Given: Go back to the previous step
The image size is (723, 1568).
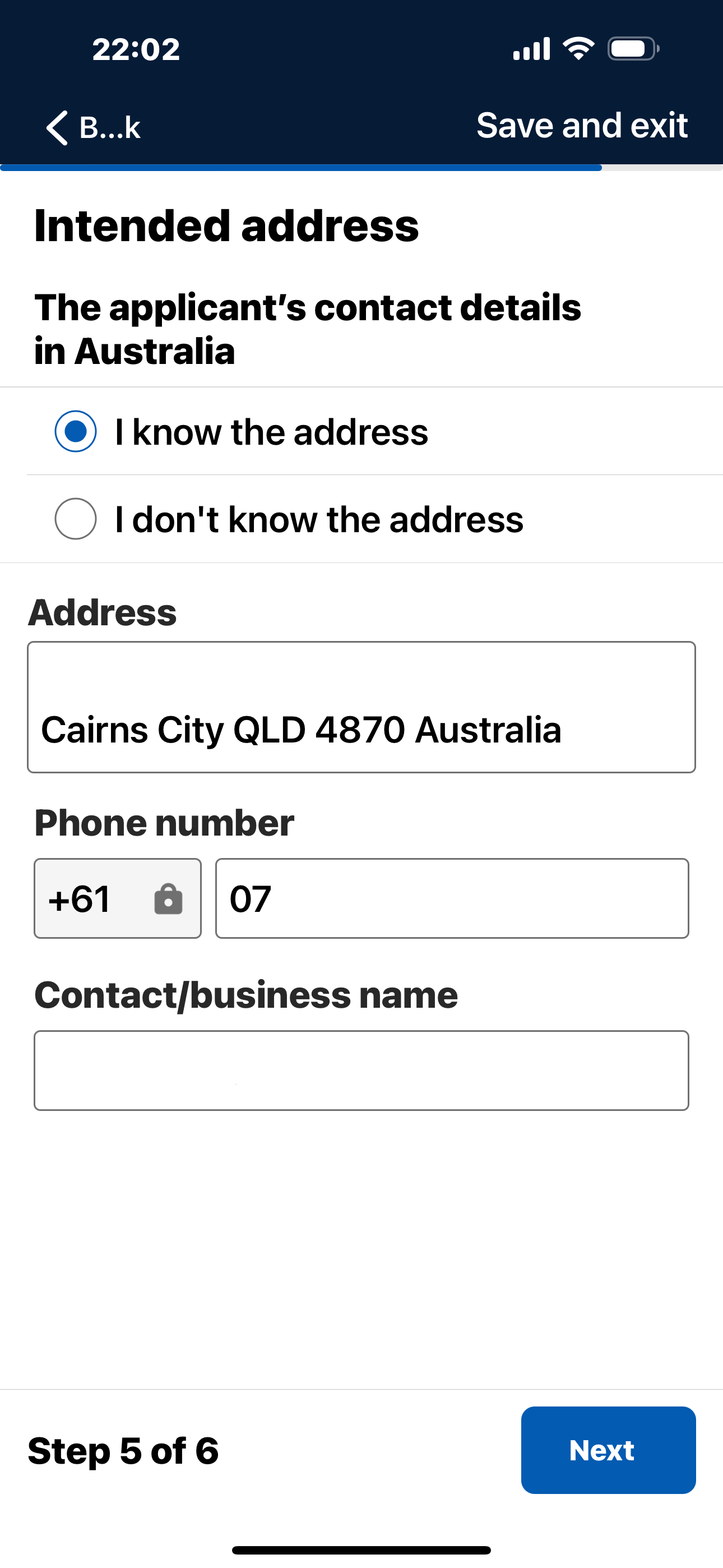Looking at the screenshot, I should [93, 128].
